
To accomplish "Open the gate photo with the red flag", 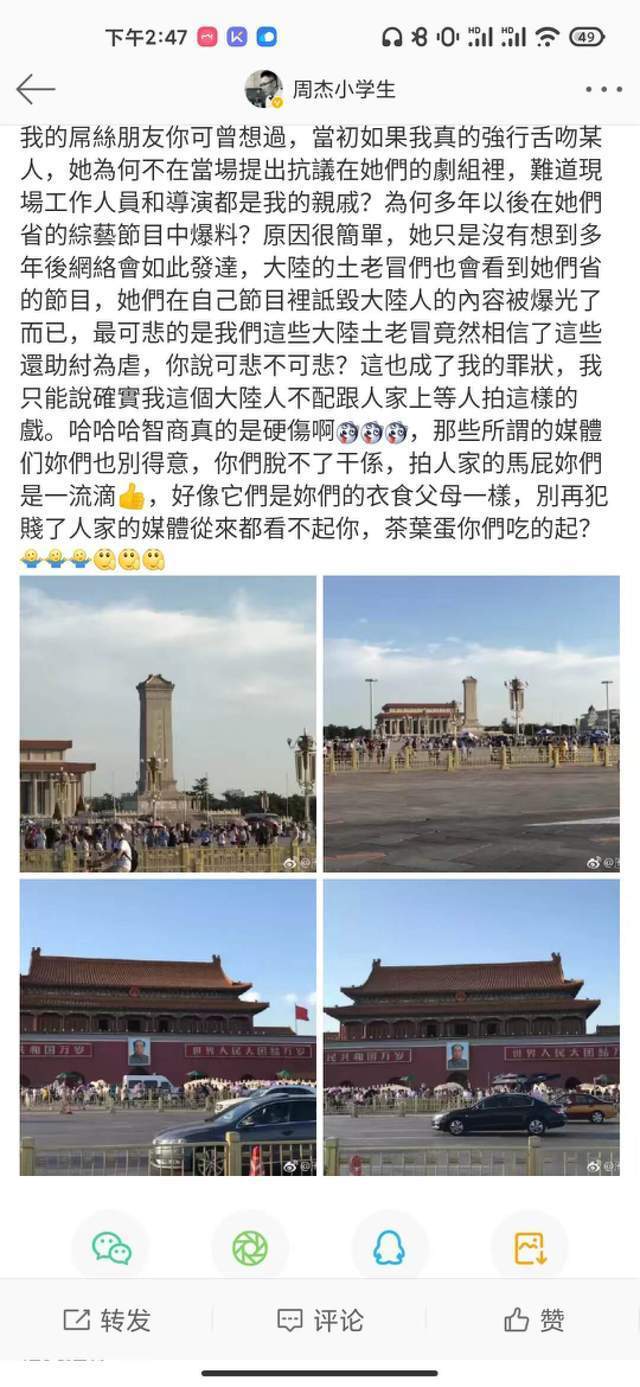I will pos(168,1027).
